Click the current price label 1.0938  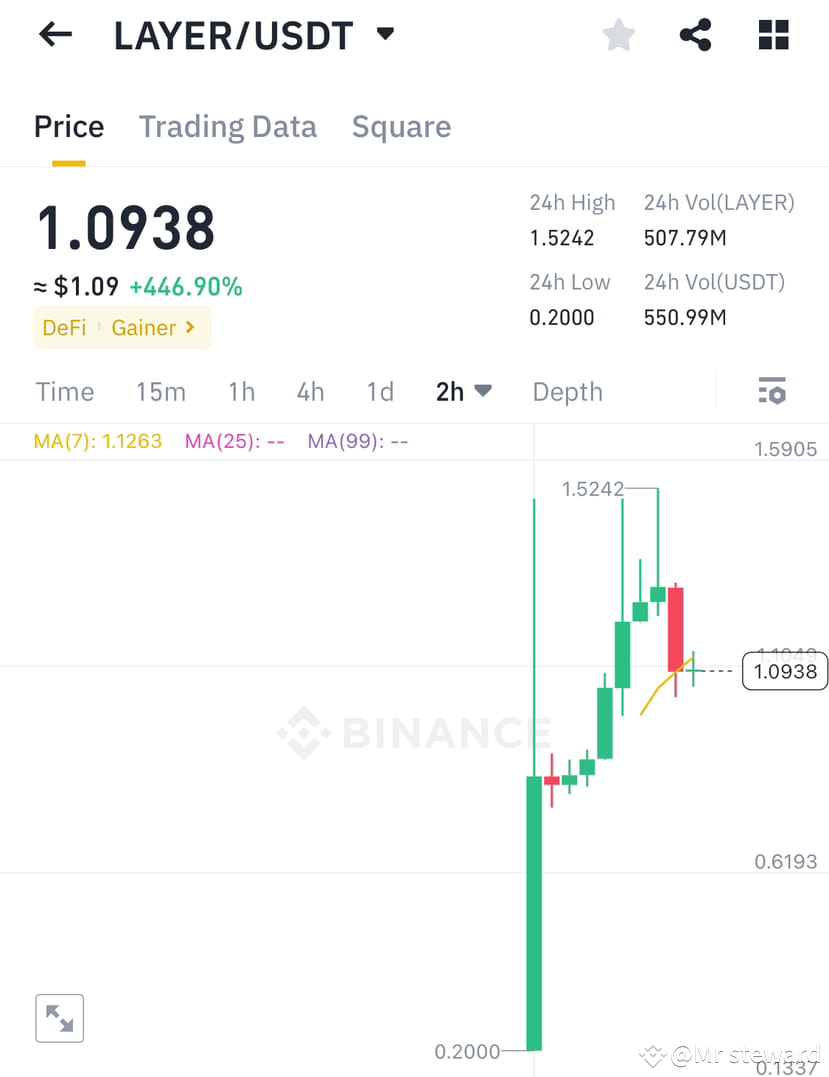tap(784, 671)
